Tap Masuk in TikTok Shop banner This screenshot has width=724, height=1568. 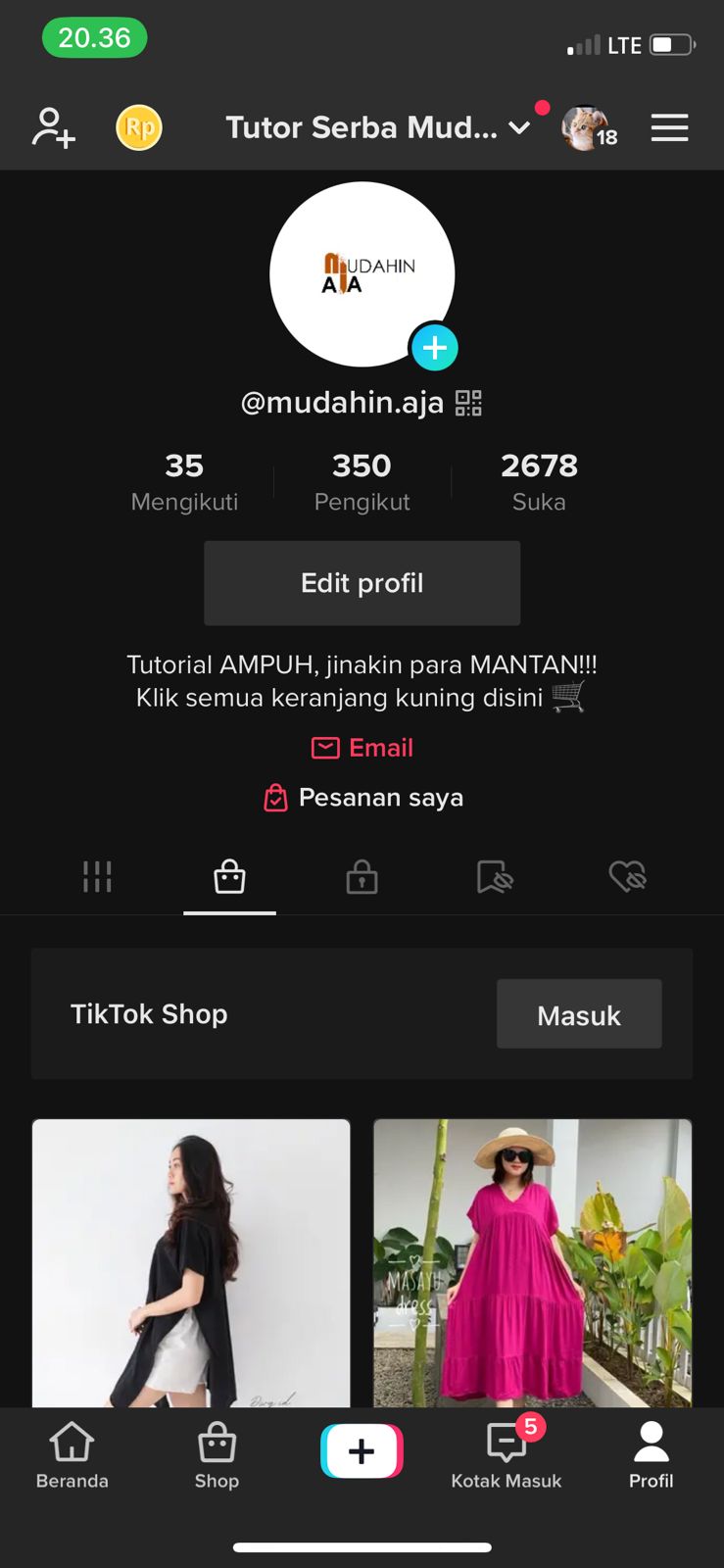(579, 1014)
